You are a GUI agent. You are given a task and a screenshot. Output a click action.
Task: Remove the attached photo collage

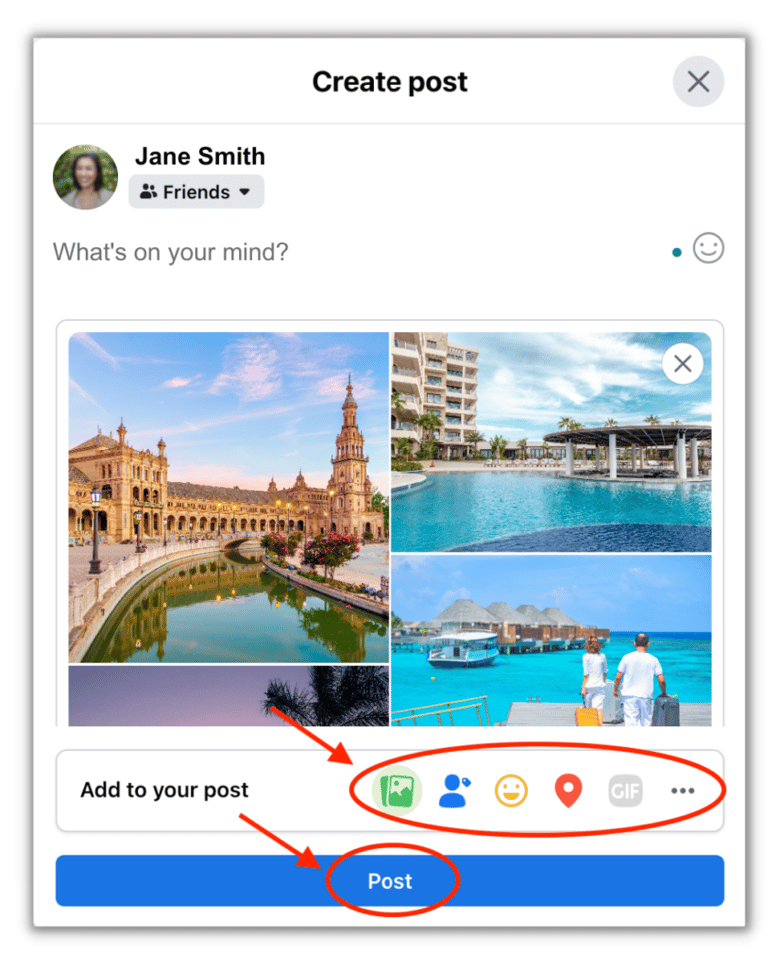tap(683, 363)
